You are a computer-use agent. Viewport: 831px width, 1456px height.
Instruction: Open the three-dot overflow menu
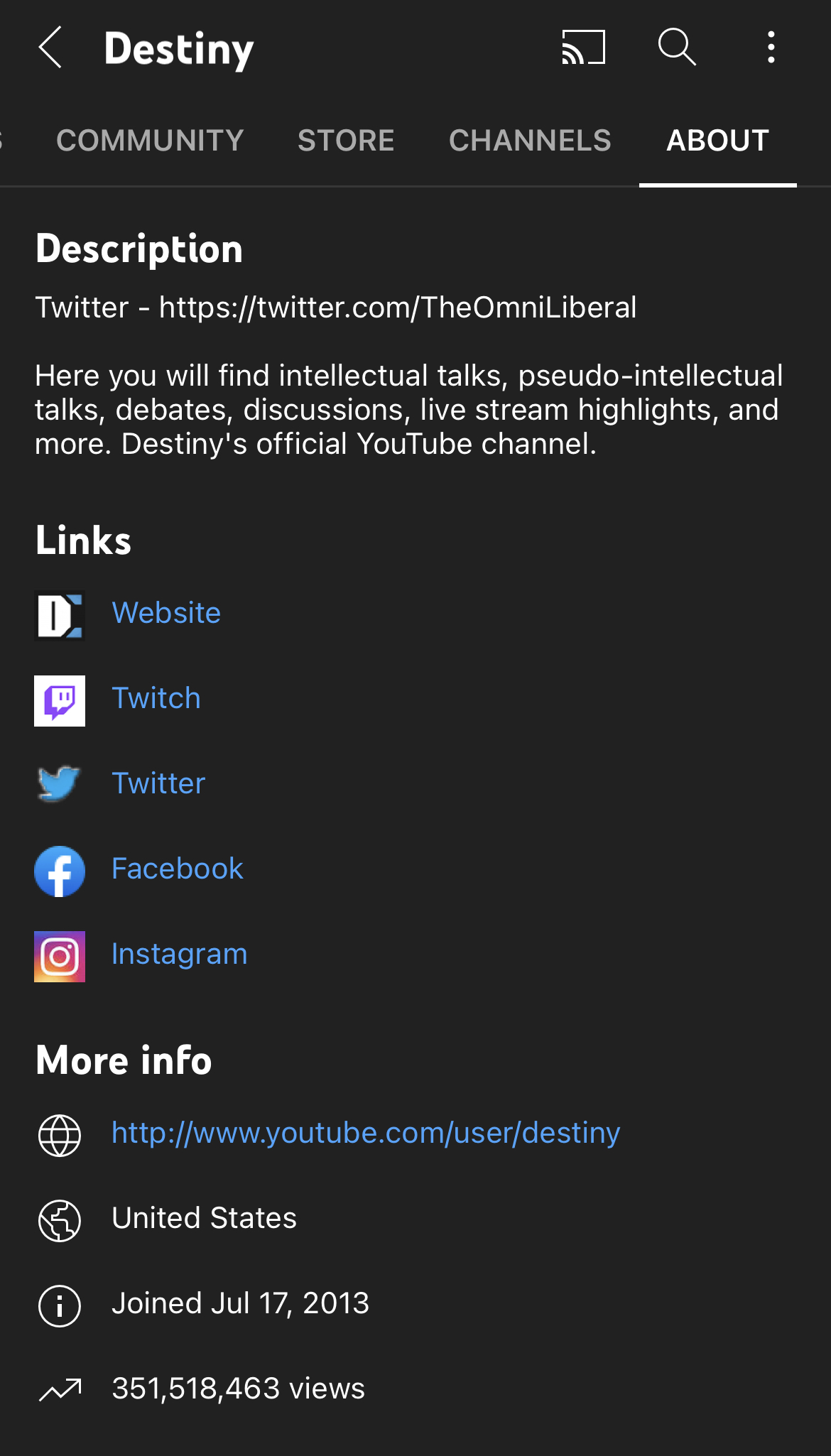coord(771,48)
